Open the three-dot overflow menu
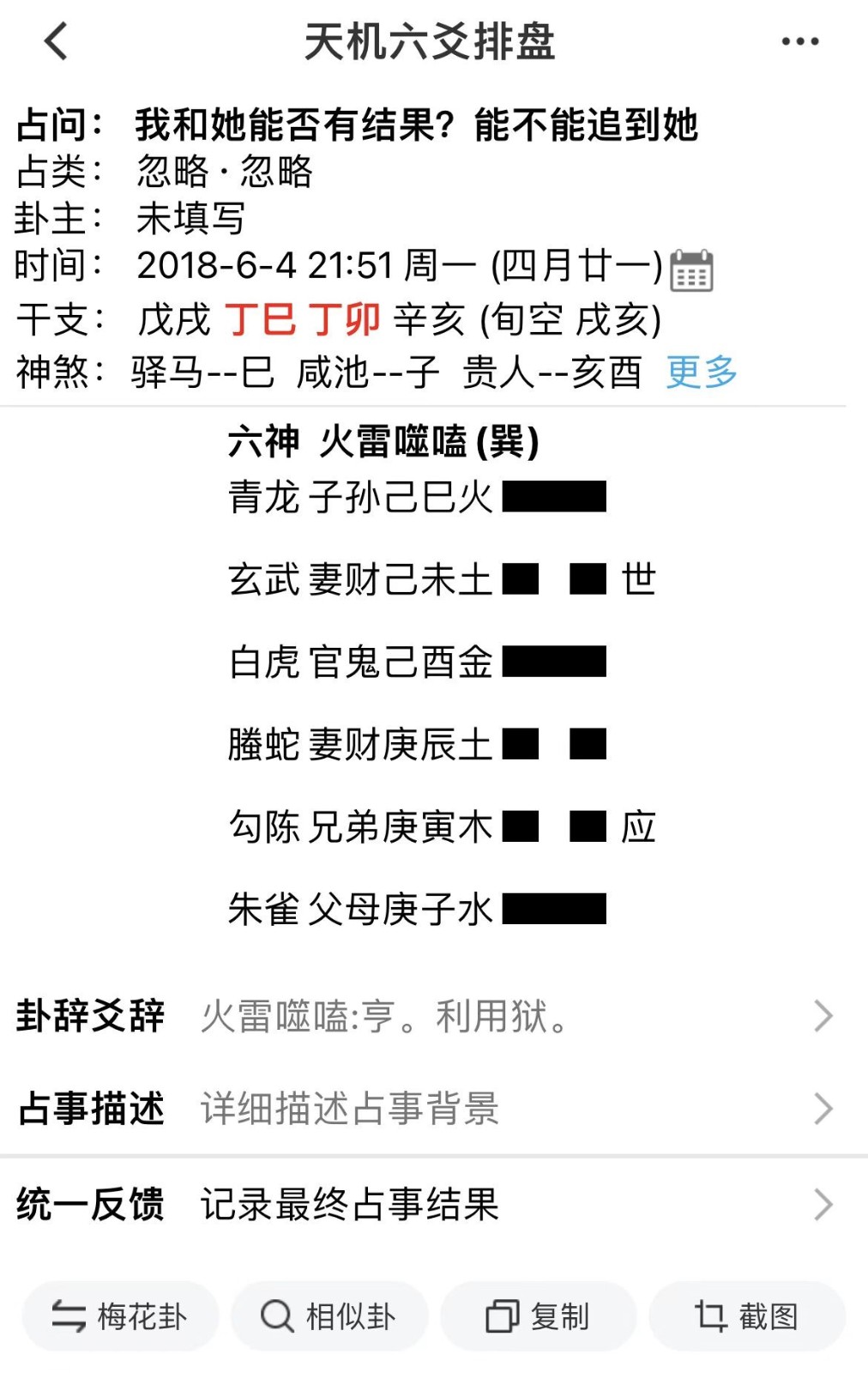868x1373 pixels. 799,41
